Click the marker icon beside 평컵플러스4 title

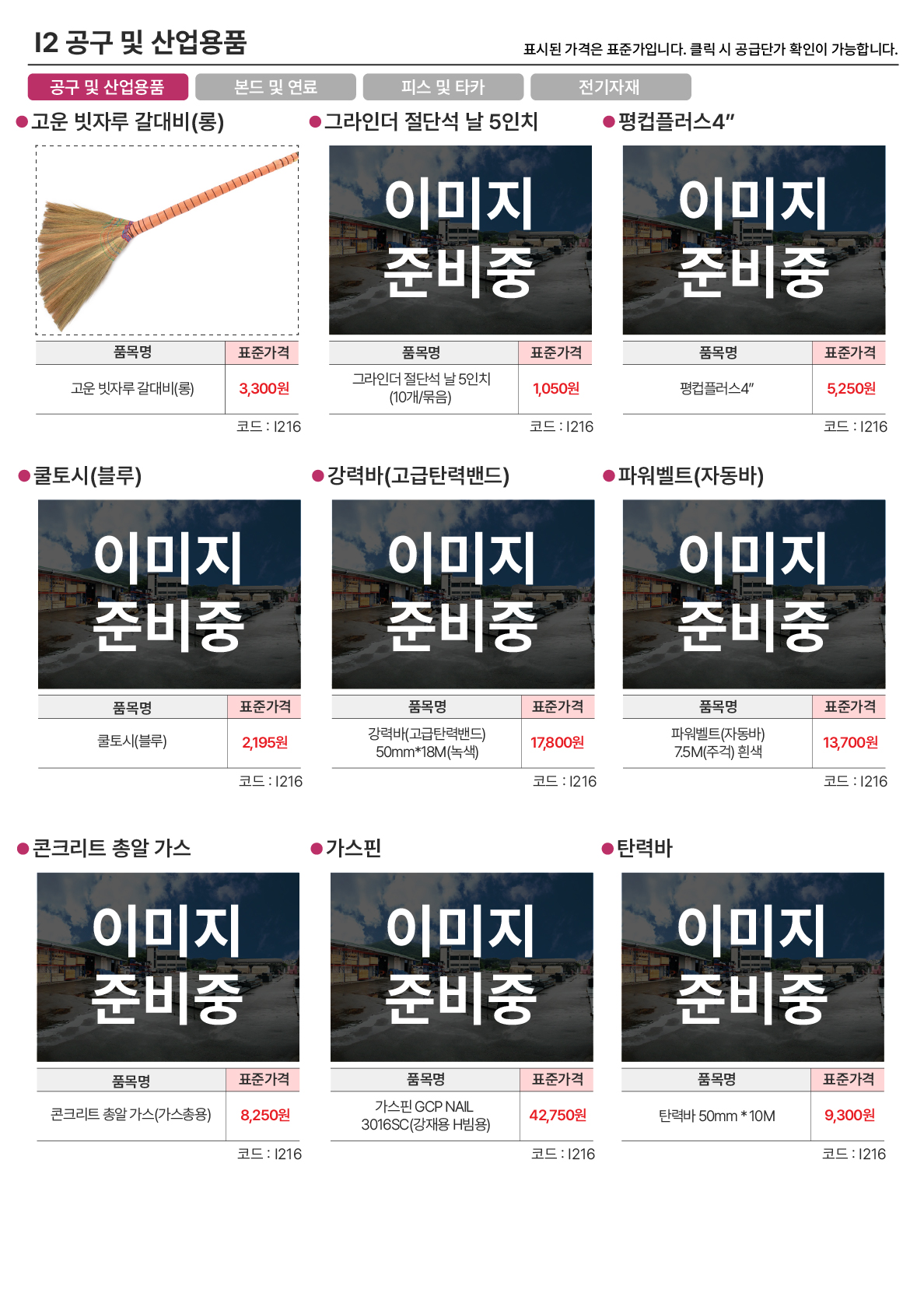(x=607, y=121)
